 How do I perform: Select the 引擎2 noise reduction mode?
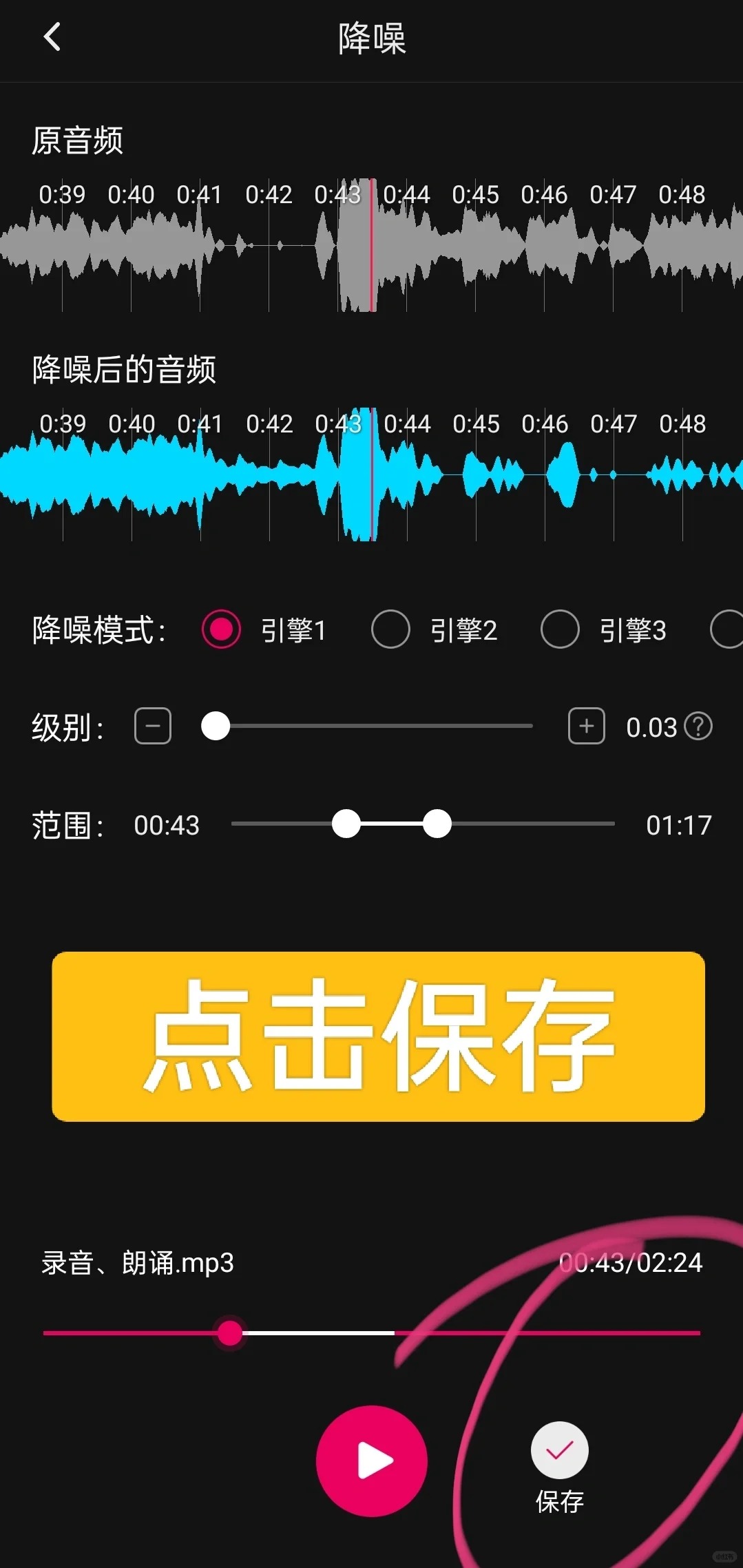[390, 629]
